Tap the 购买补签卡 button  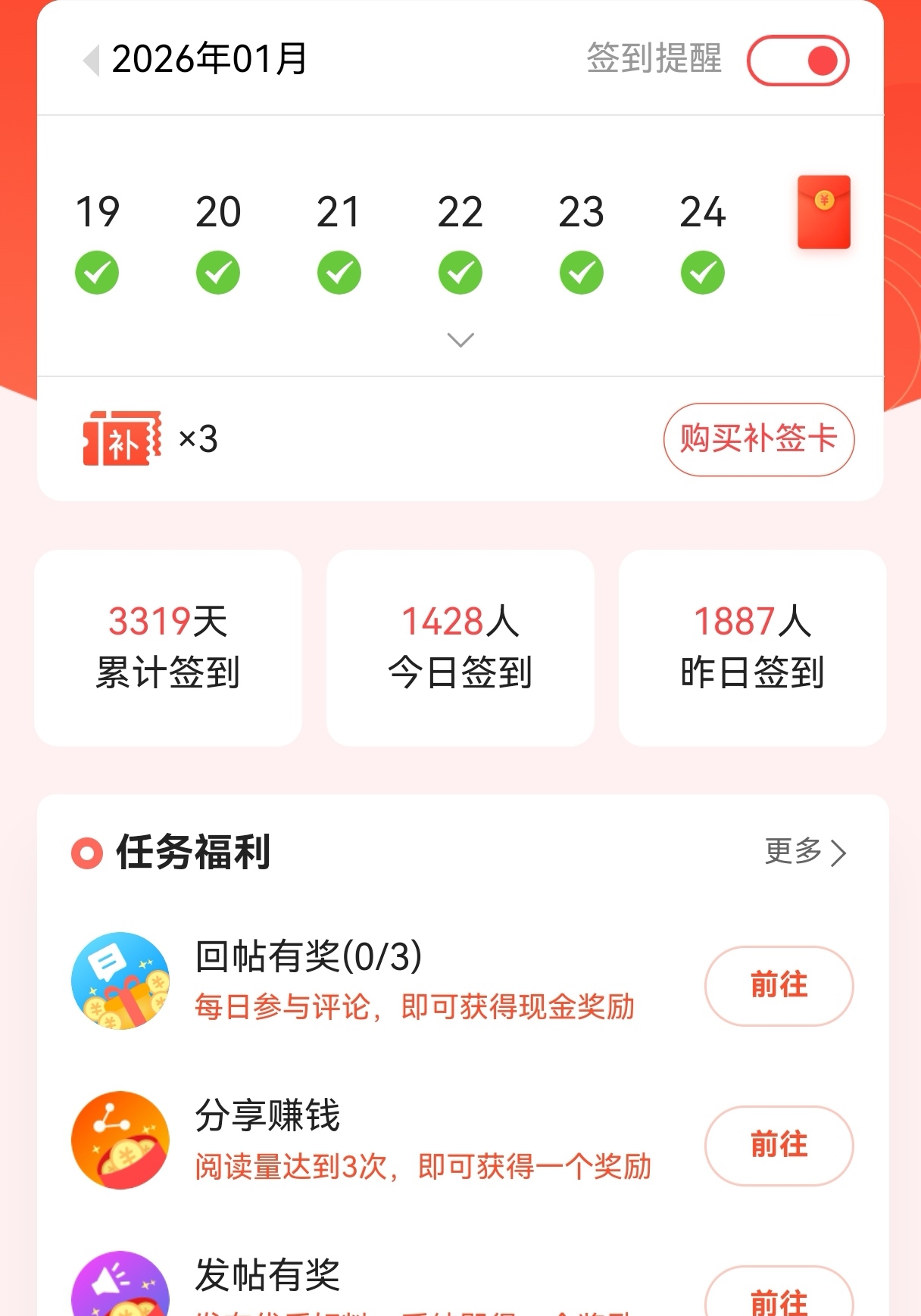point(759,439)
